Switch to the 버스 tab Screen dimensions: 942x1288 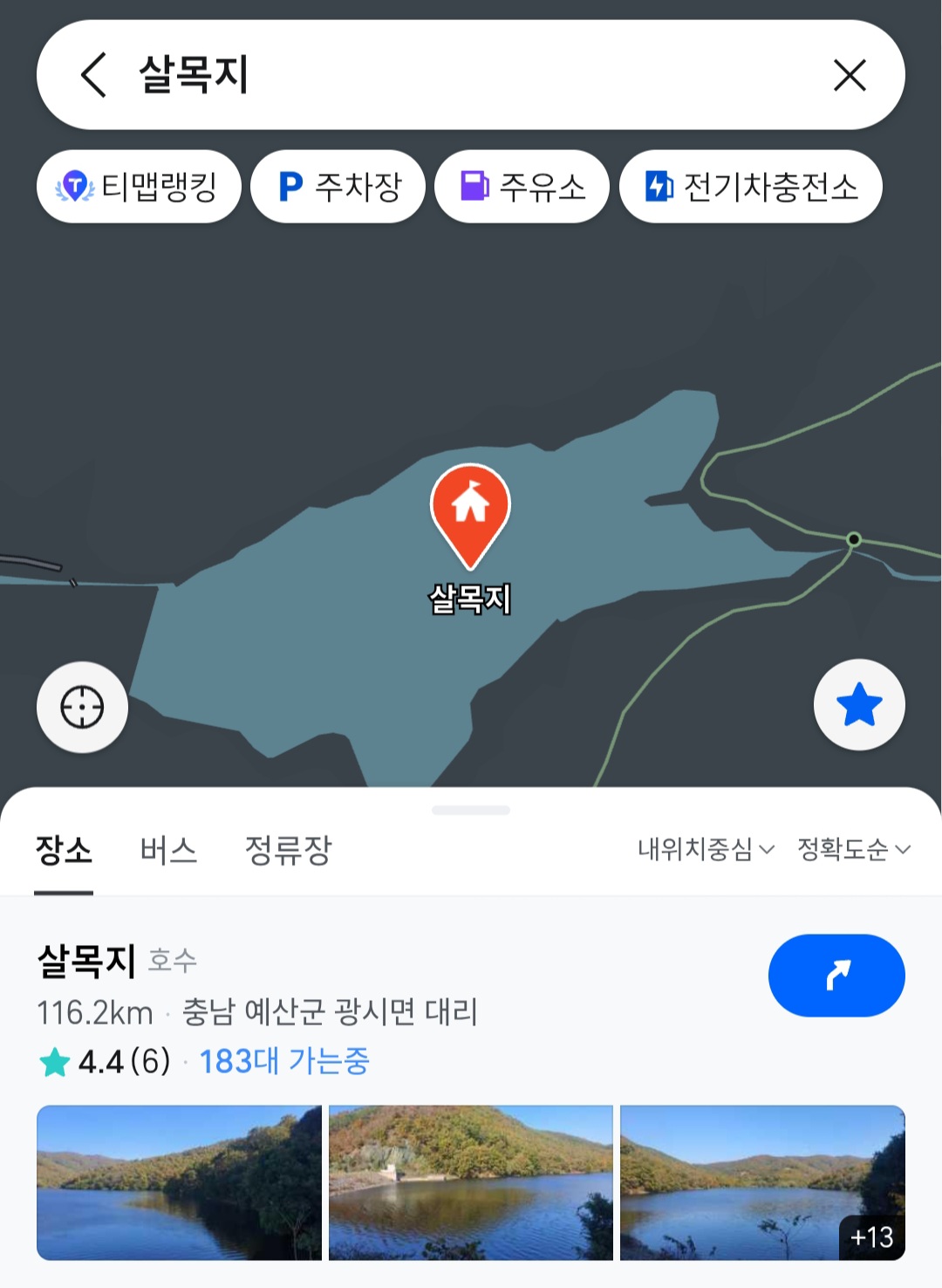tap(169, 850)
